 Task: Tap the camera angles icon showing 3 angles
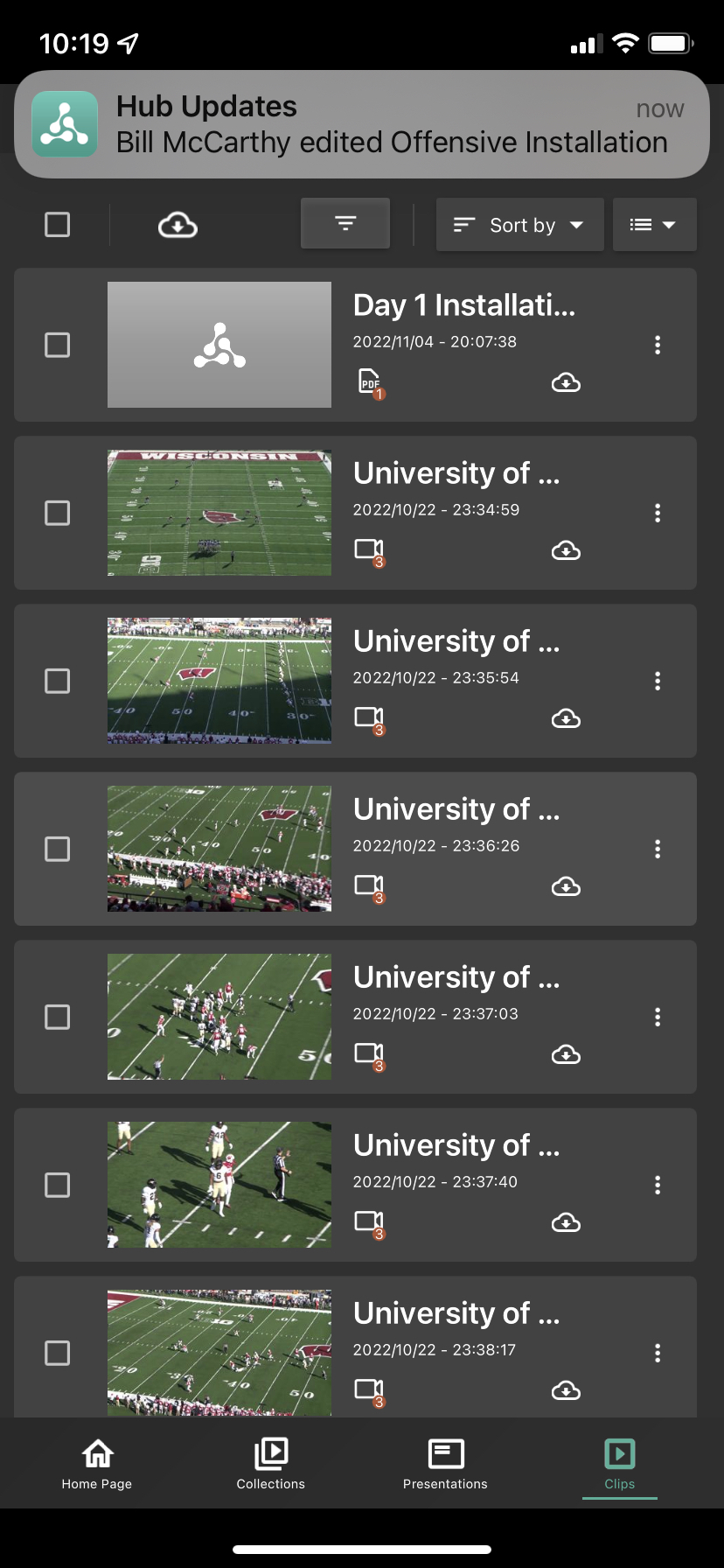pyautogui.click(x=368, y=550)
